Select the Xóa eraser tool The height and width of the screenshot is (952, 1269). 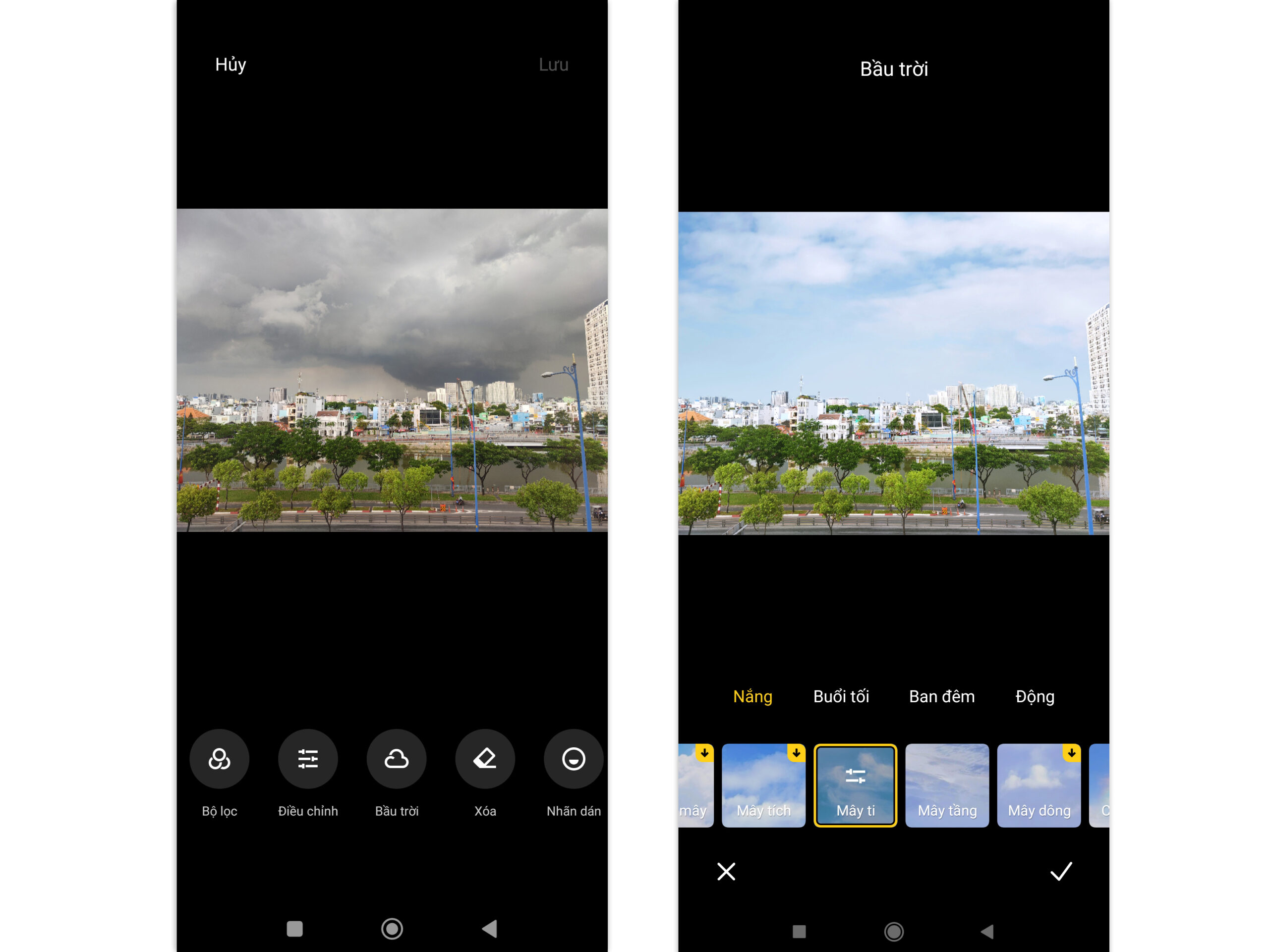(x=485, y=759)
